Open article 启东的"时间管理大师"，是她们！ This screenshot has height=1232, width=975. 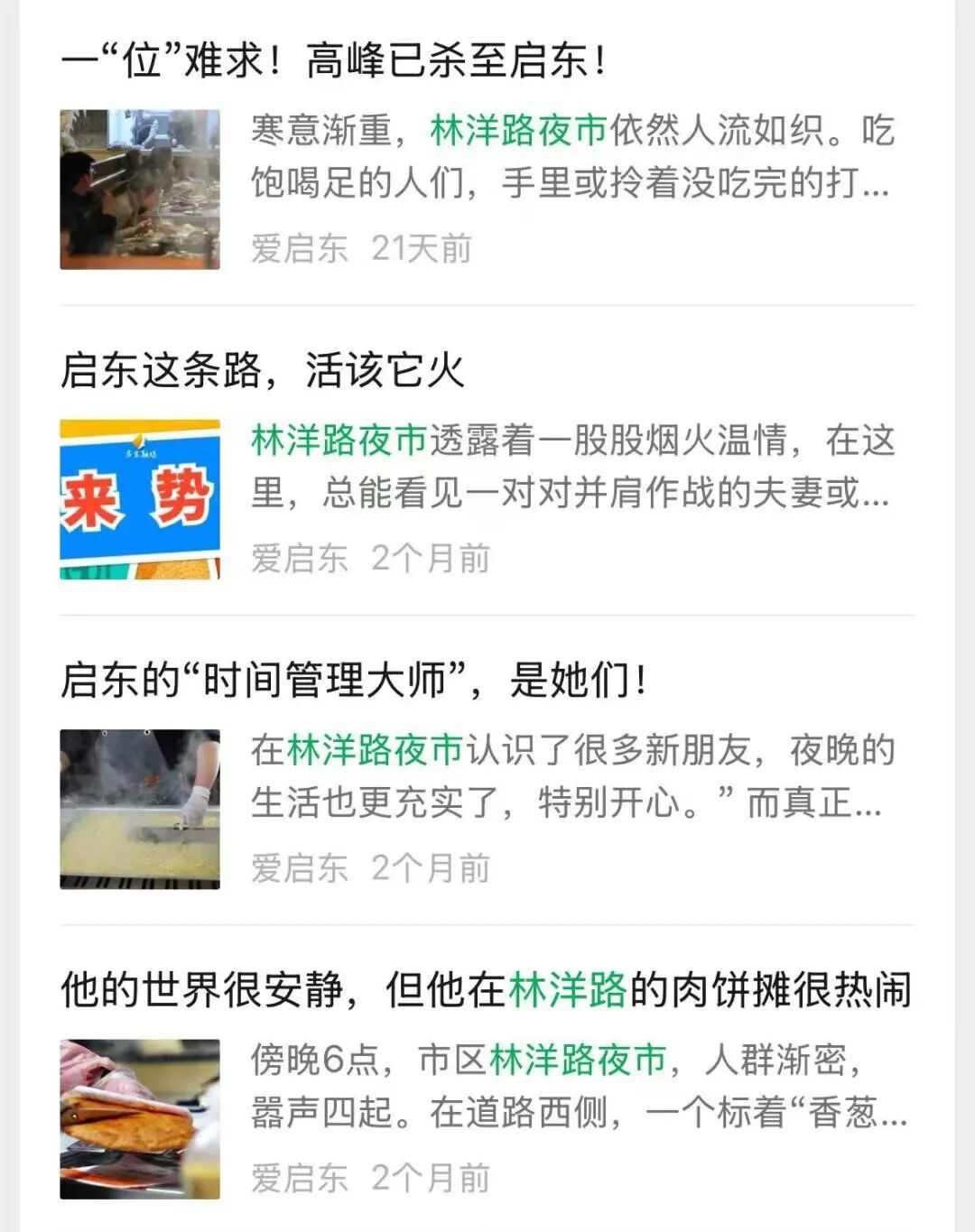click(x=354, y=681)
